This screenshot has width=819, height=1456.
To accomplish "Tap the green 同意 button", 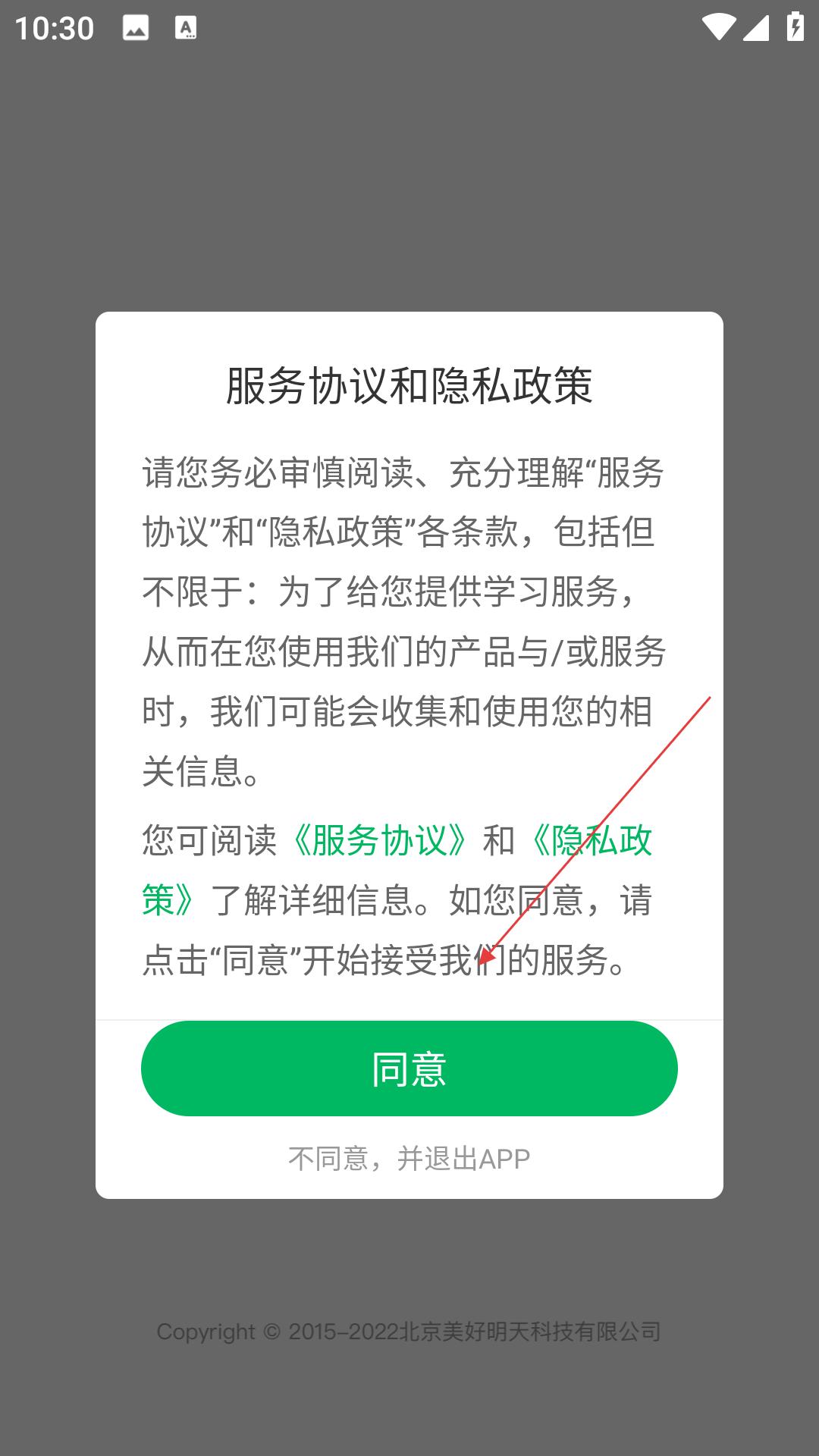I will tap(409, 1068).
